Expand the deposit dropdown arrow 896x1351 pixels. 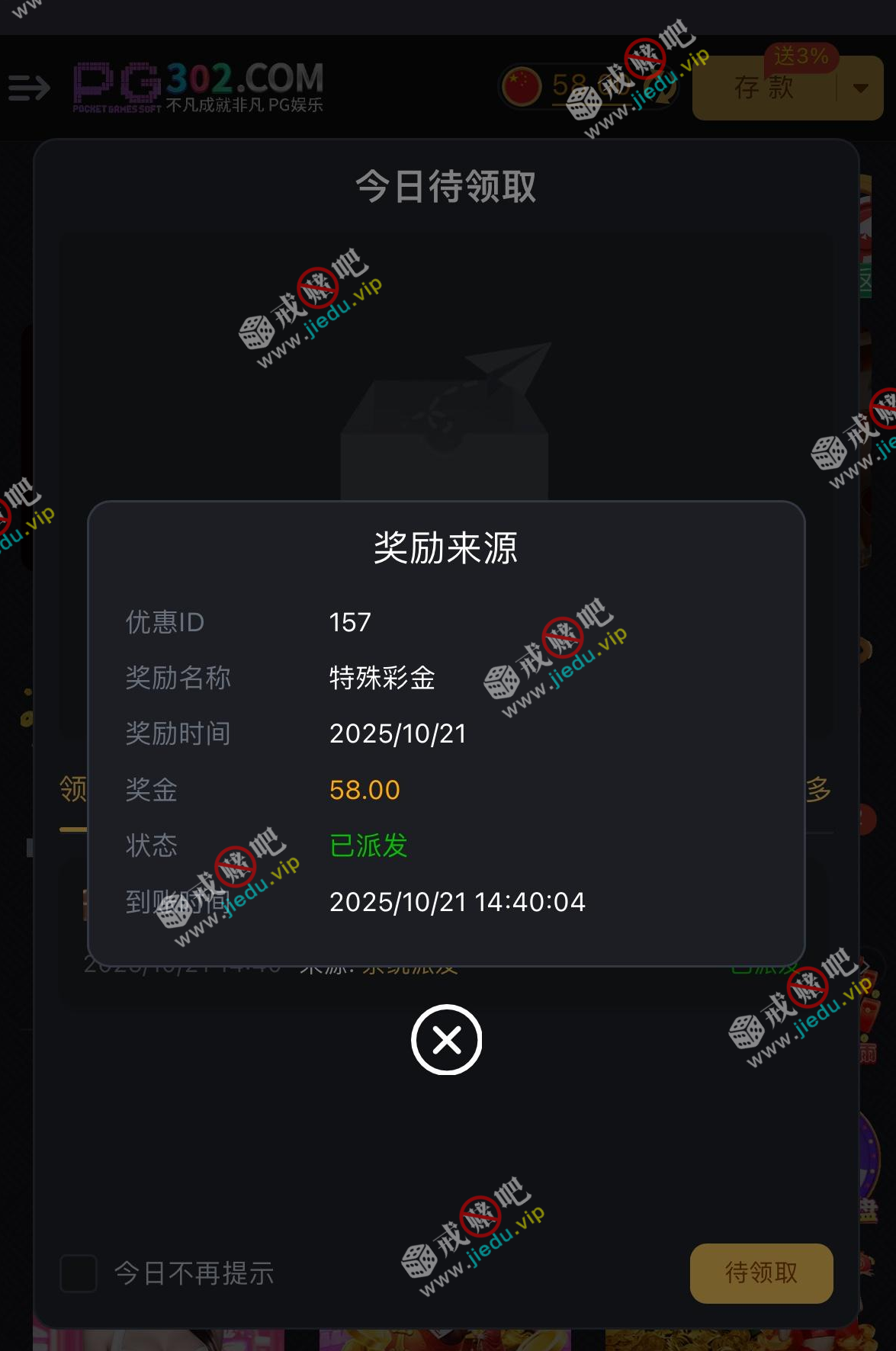pyautogui.click(x=861, y=88)
